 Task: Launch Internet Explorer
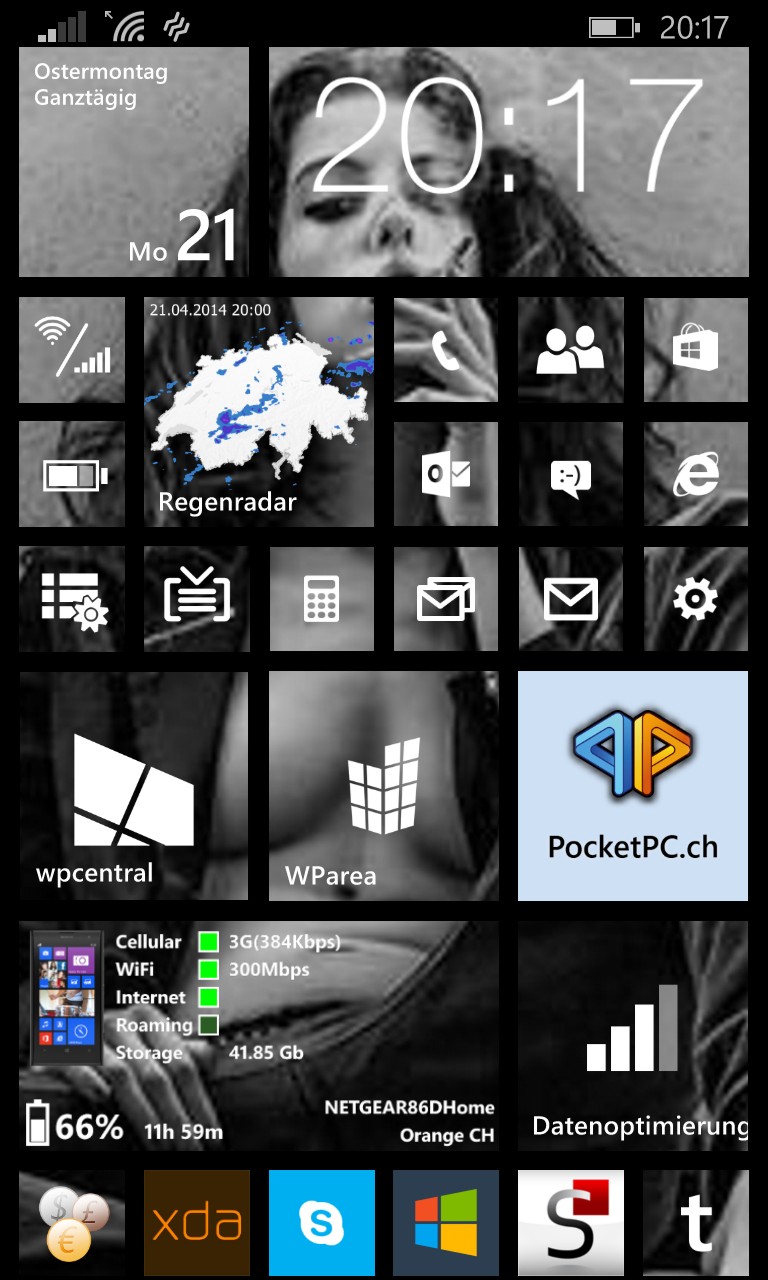tap(696, 474)
